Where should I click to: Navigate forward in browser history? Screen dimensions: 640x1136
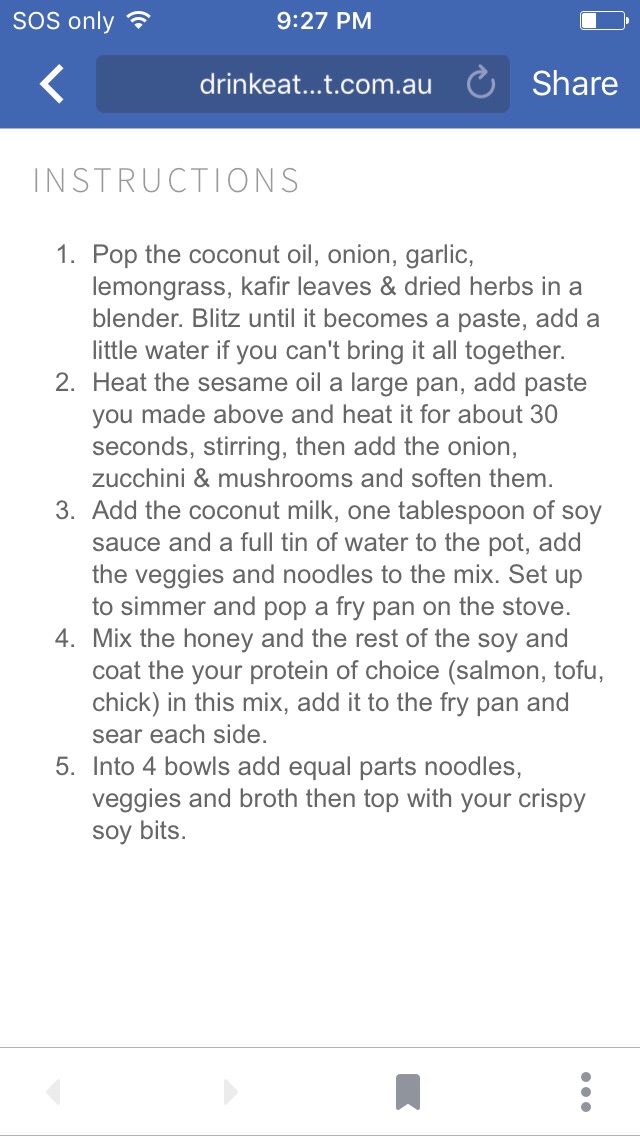(231, 1092)
